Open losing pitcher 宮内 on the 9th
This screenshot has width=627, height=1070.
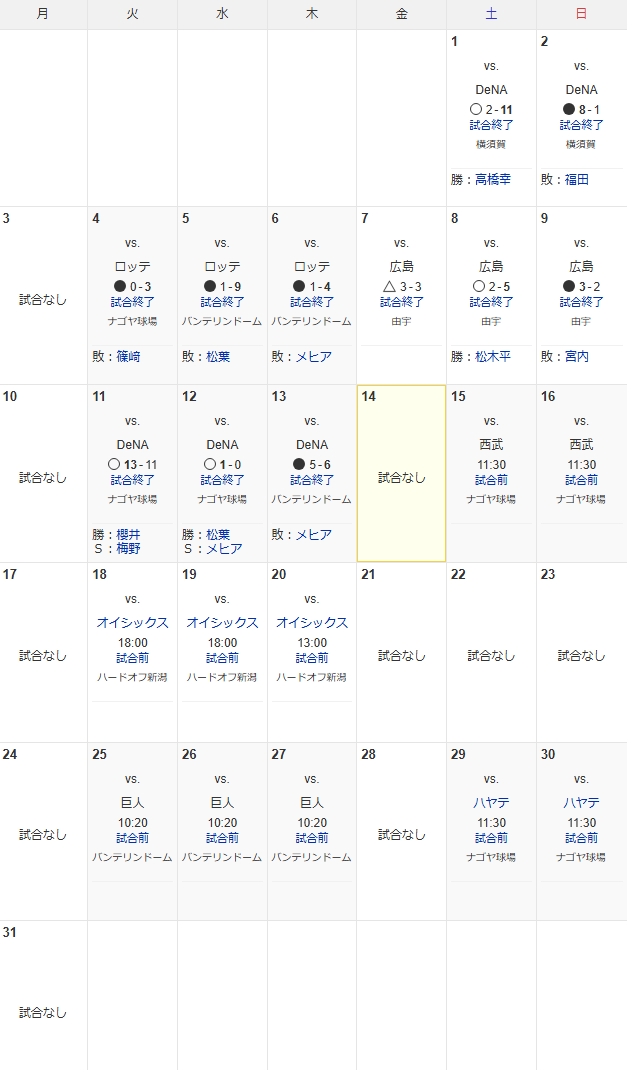pyautogui.click(x=577, y=356)
